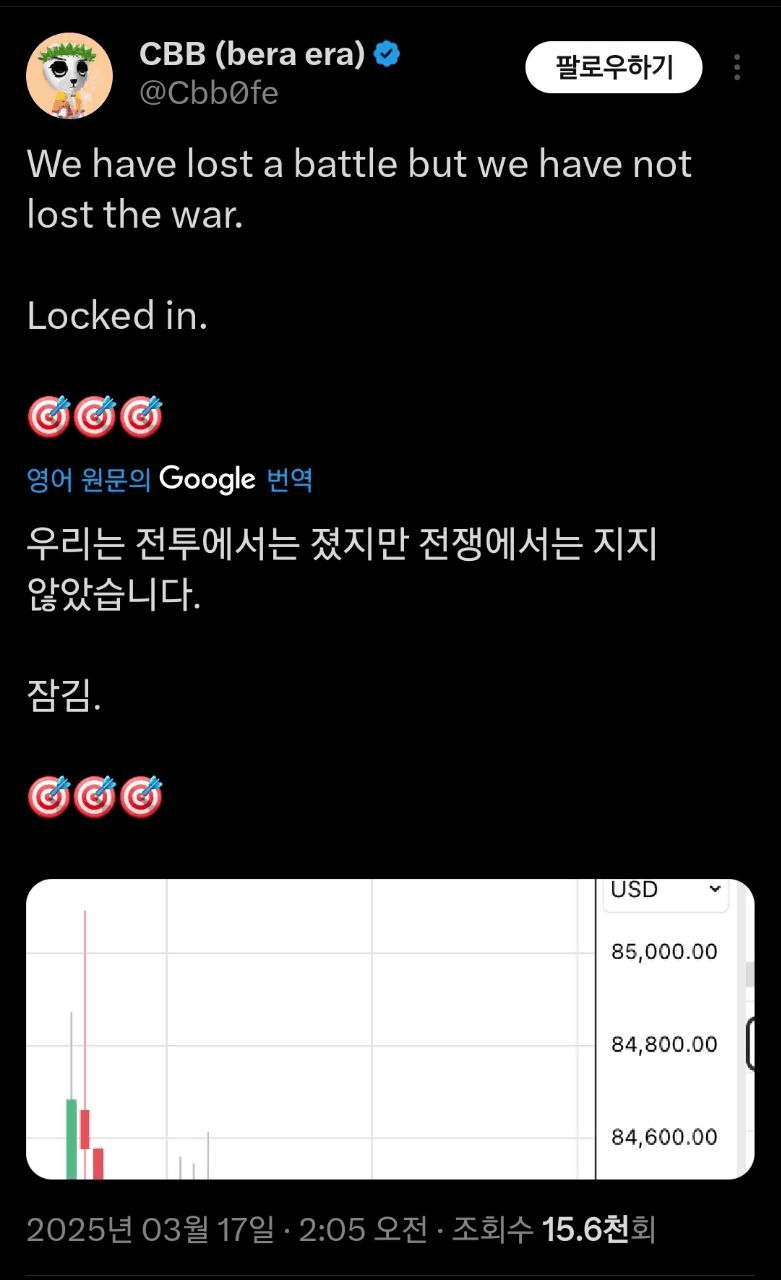Image resolution: width=781 pixels, height=1280 pixels.
Task: Open the tweet's overflow menu
Action: pyautogui.click(x=737, y=68)
